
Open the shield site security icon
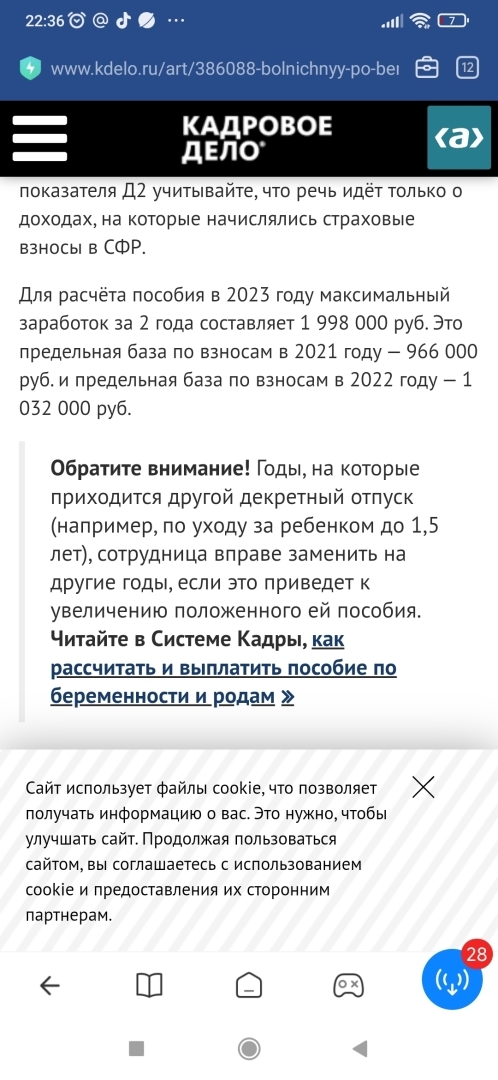coord(31,68)
